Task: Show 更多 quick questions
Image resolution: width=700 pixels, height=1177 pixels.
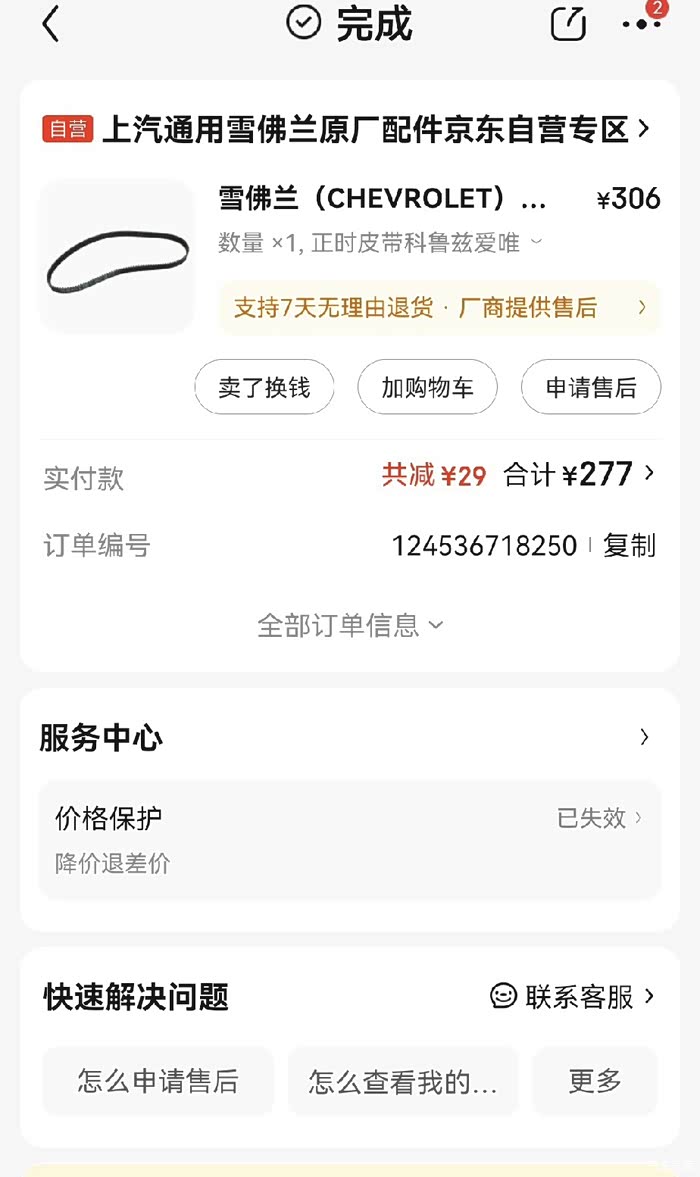Action: 595,1081
